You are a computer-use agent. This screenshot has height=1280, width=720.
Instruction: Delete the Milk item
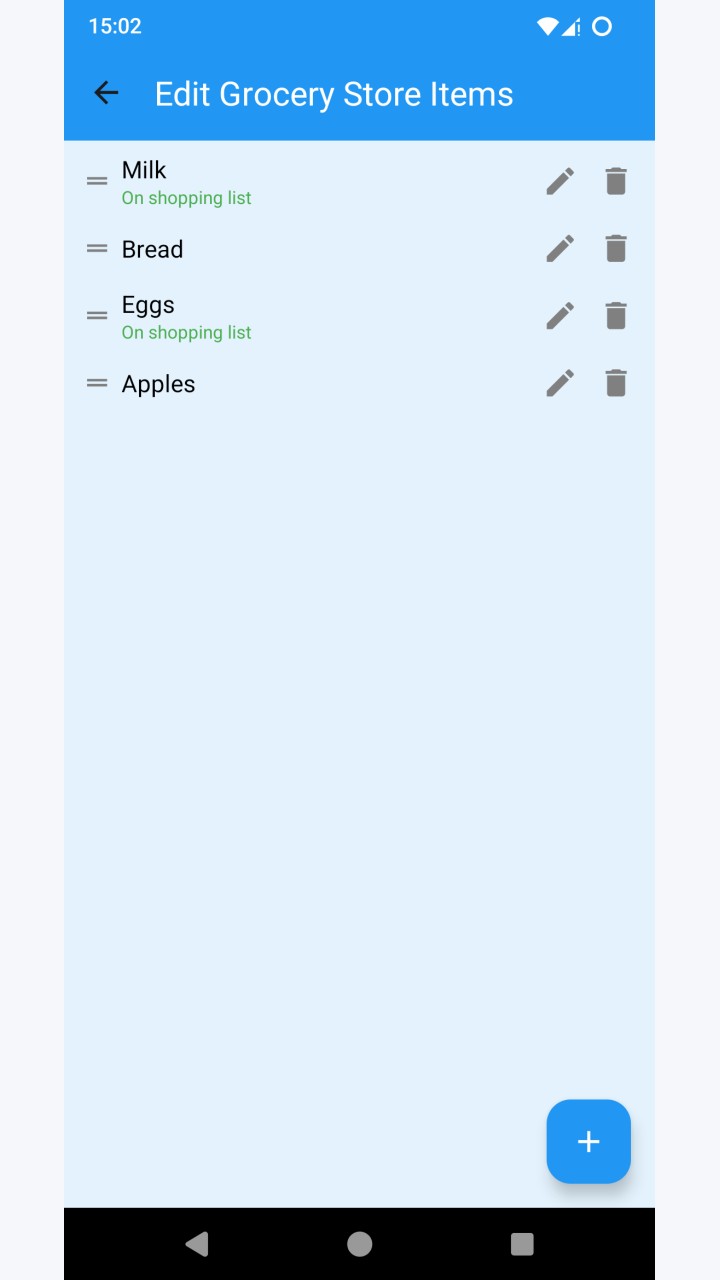(x=616, y=181)
